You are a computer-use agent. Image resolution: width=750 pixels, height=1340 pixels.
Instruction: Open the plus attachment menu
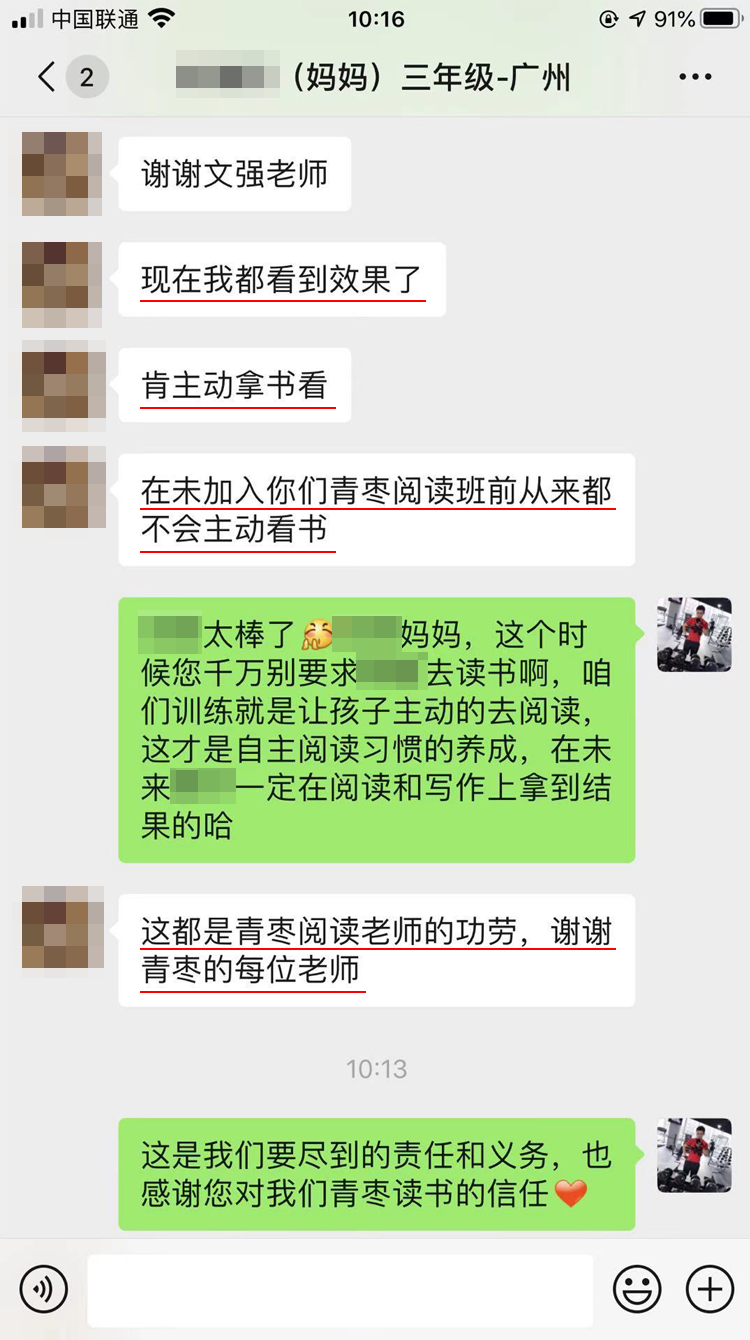pos(709,1289)
